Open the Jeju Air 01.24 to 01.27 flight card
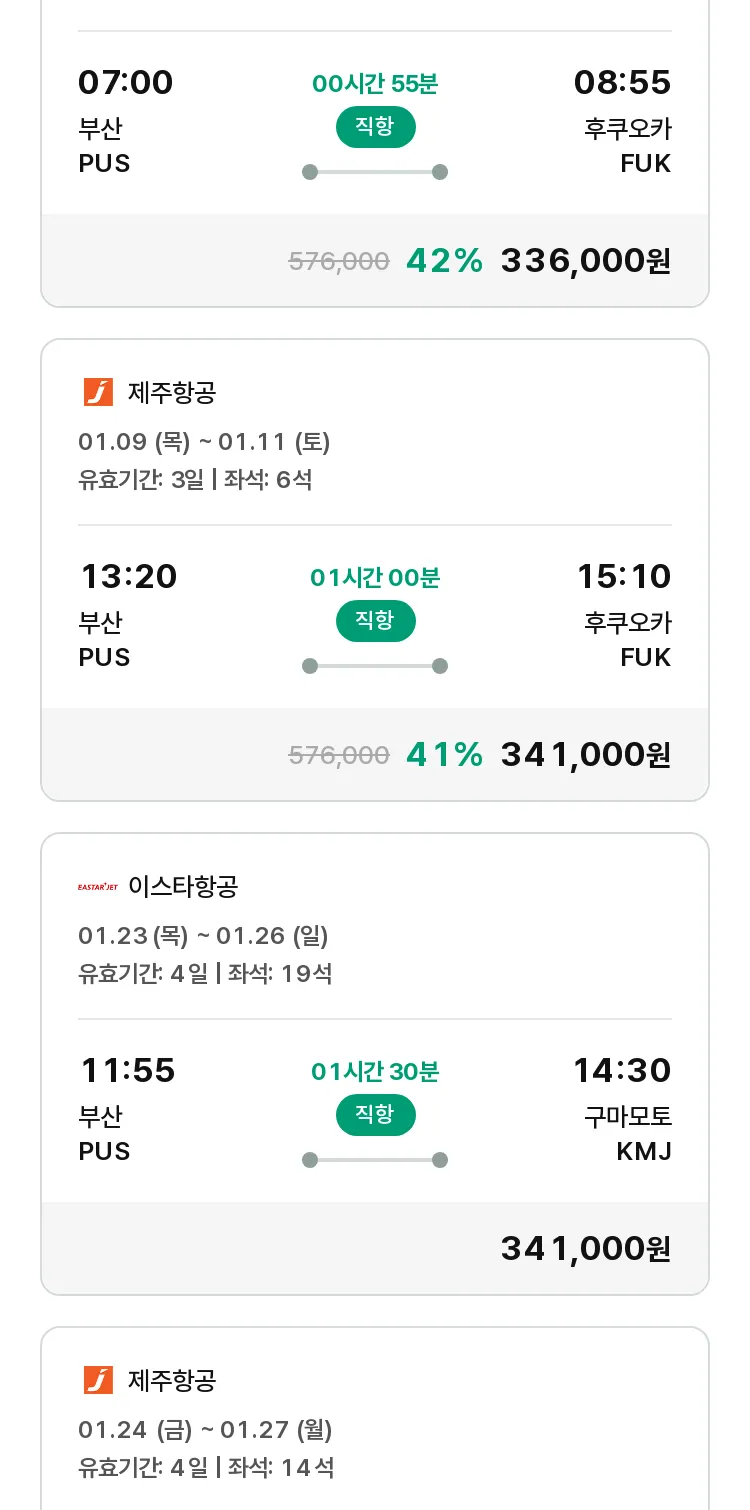Viewport: 750px width, 1510px height. coord(375,1418)
